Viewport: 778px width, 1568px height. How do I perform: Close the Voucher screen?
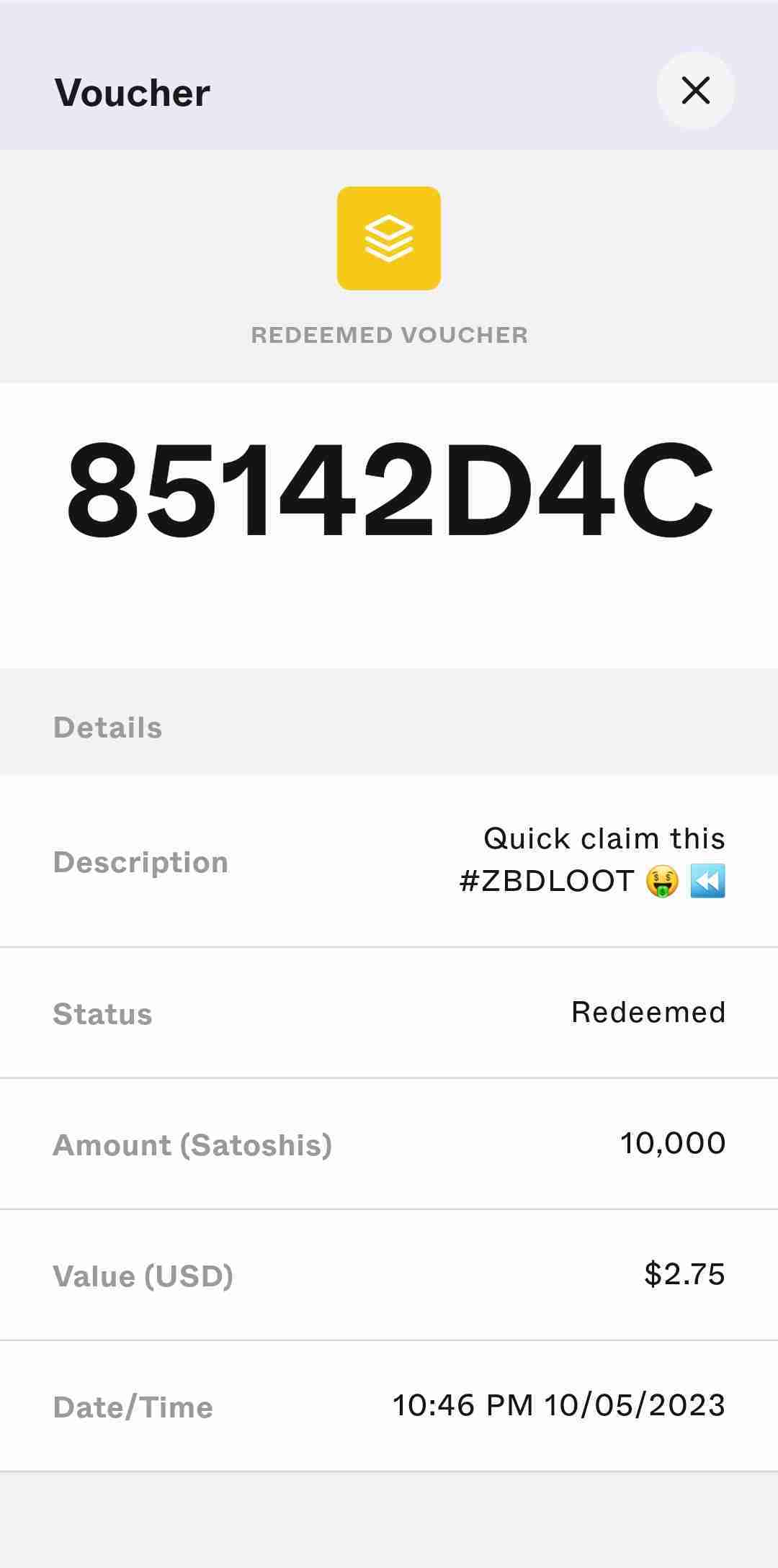pyautogui.click(x=695, y=91)
